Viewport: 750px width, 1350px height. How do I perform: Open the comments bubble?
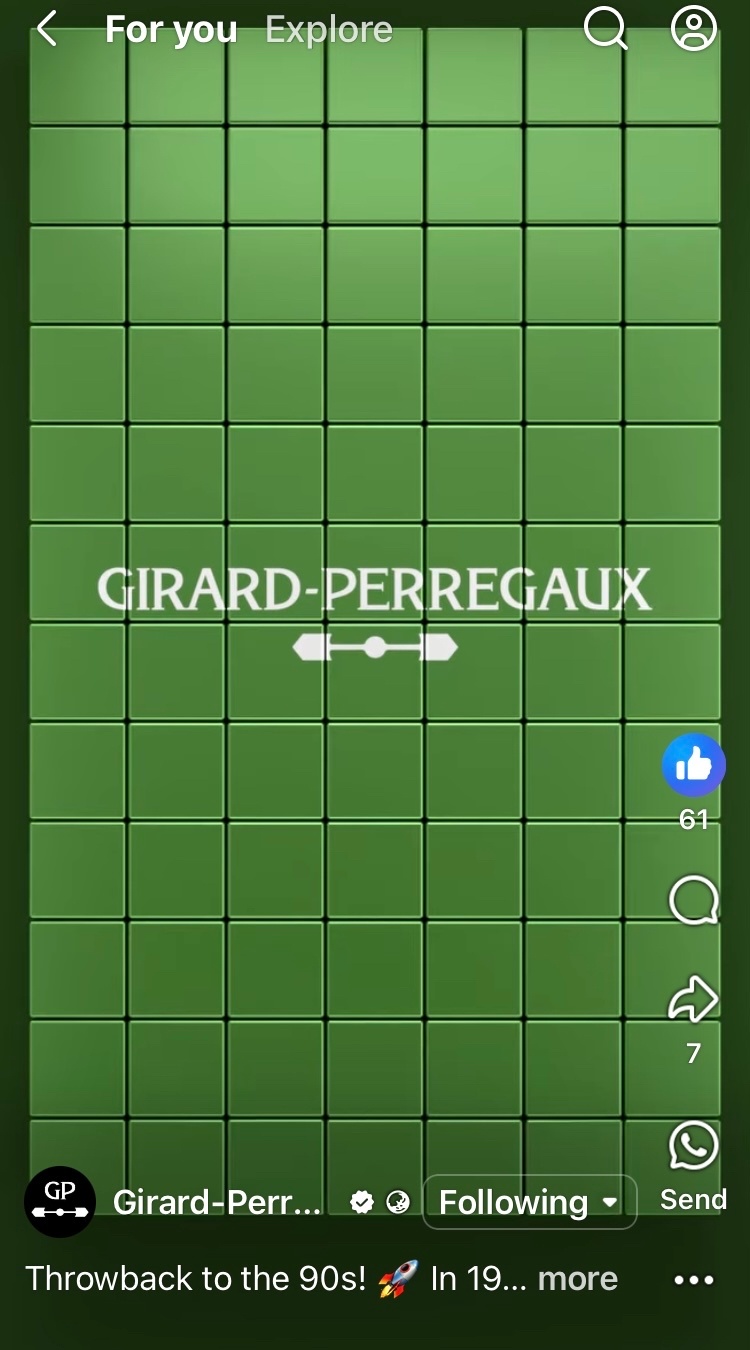pyautogui.click(x=693, y=901)
